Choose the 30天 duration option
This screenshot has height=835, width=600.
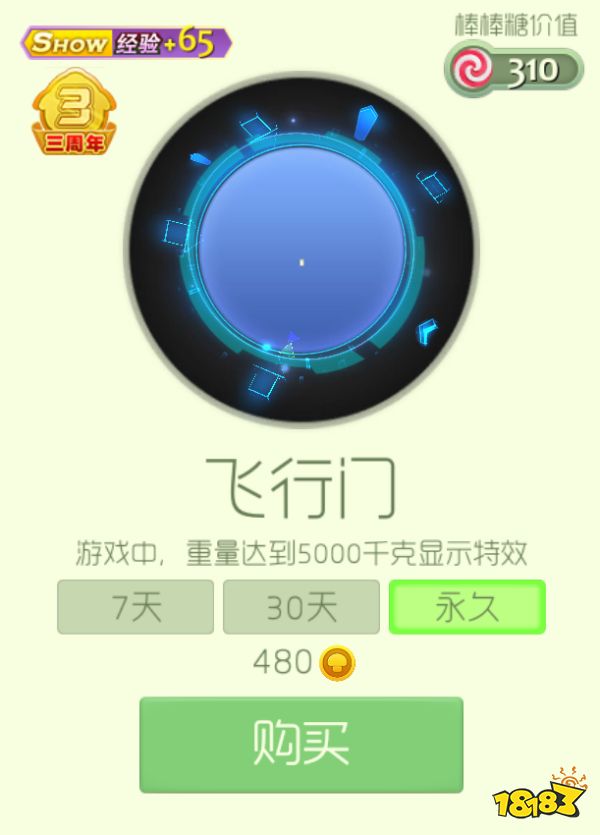coord(301,607)
